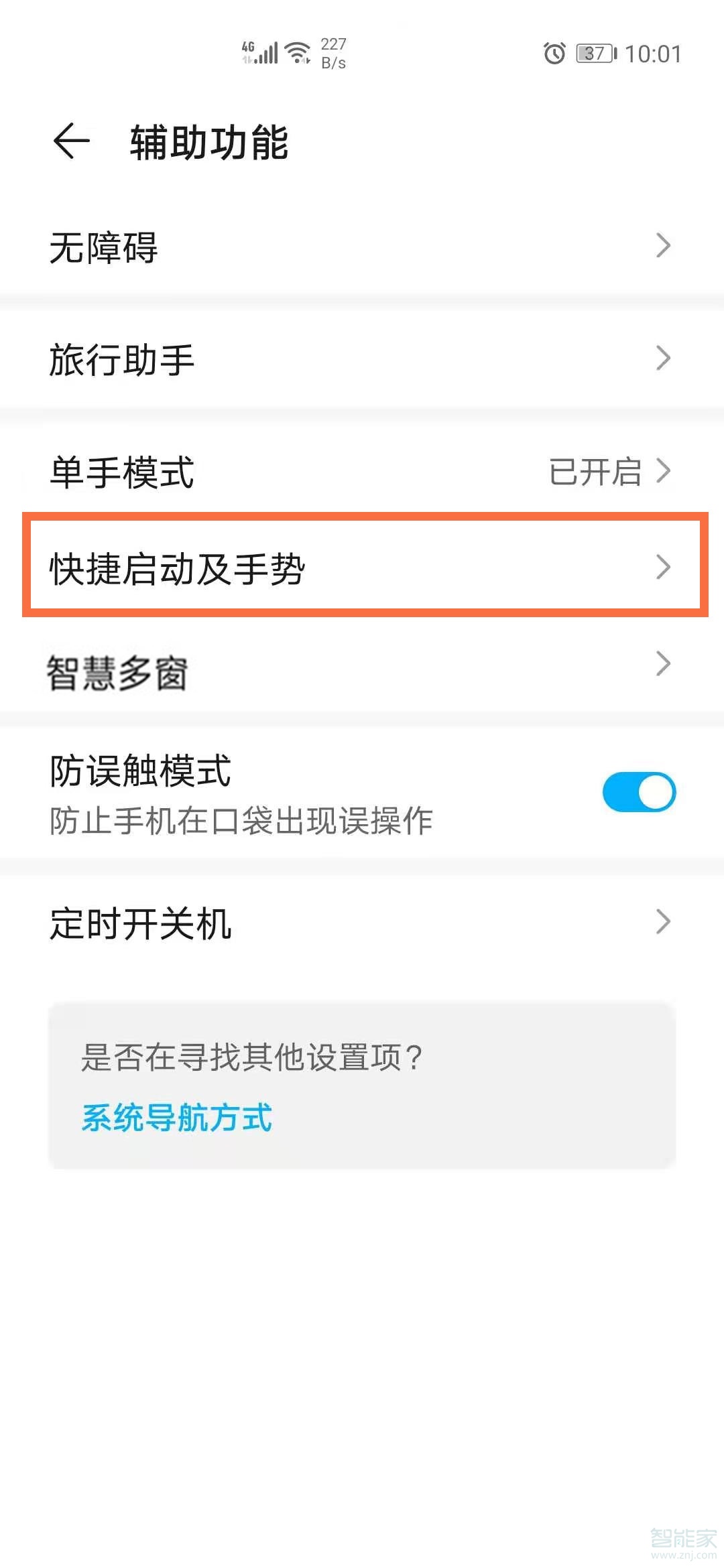The width and height of the screenshot is (724, 1568).
Task: Select the 单手模式 menu item
Action: click(121, 472)
